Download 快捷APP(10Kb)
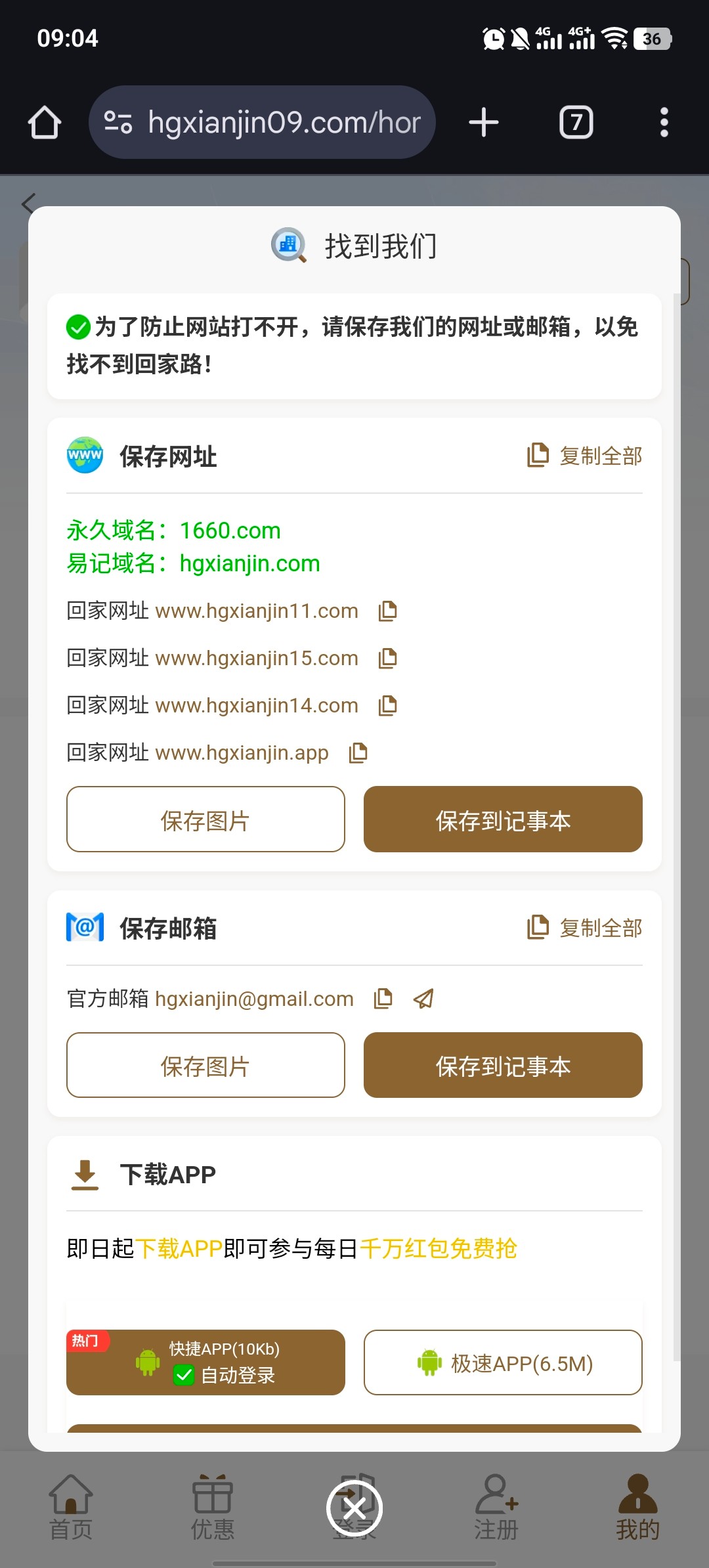This screenshot has width=709, height=1568. click(205, 1362)
